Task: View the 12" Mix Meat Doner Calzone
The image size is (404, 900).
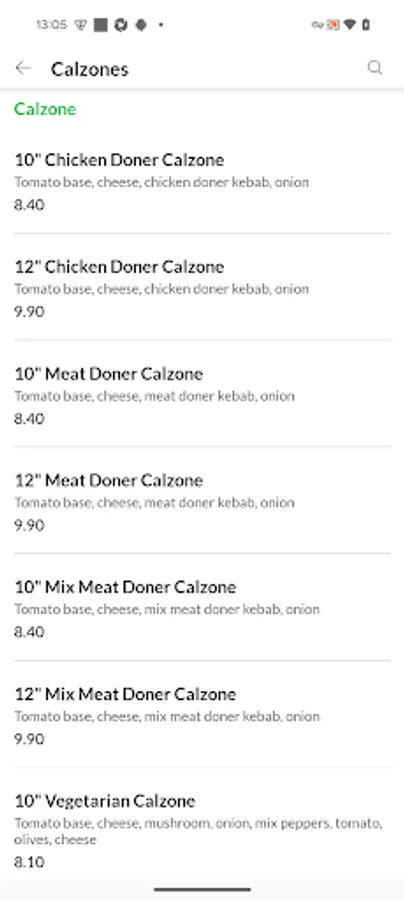Action: (x=202, y=715)
